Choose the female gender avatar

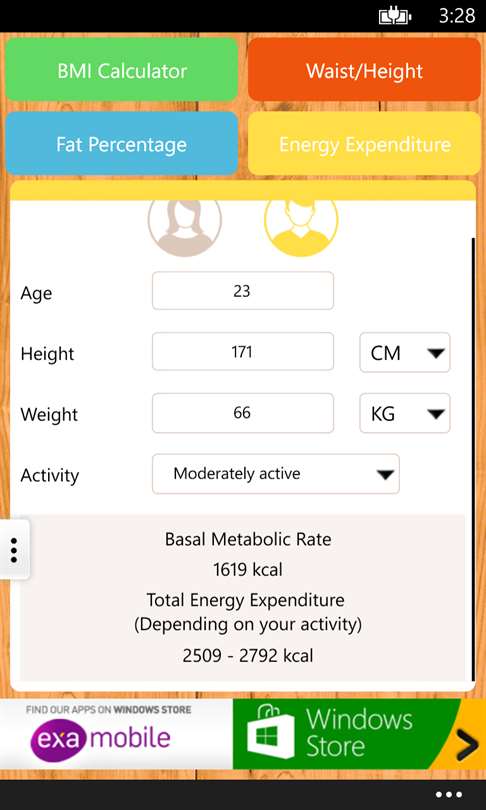coord(184,227)
